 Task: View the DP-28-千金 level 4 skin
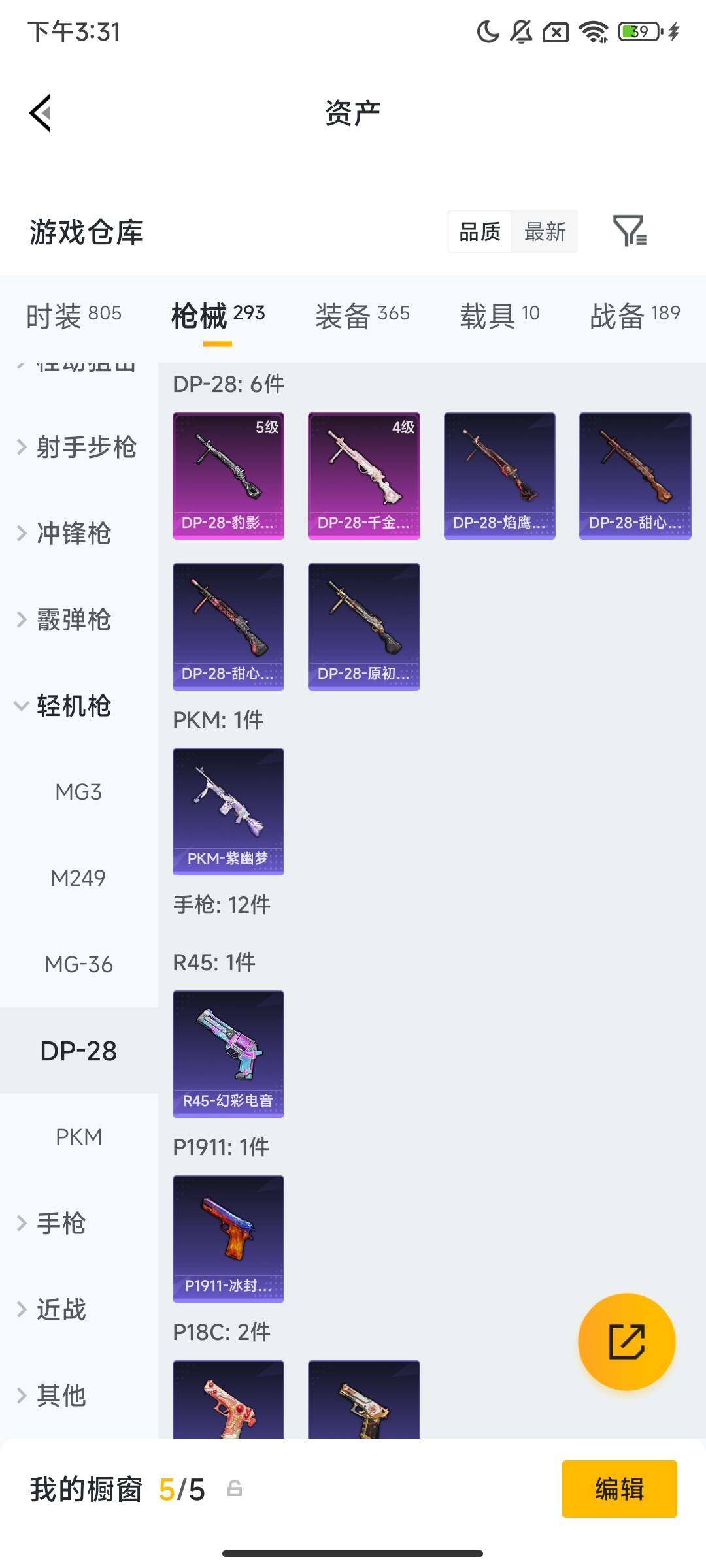363,476
